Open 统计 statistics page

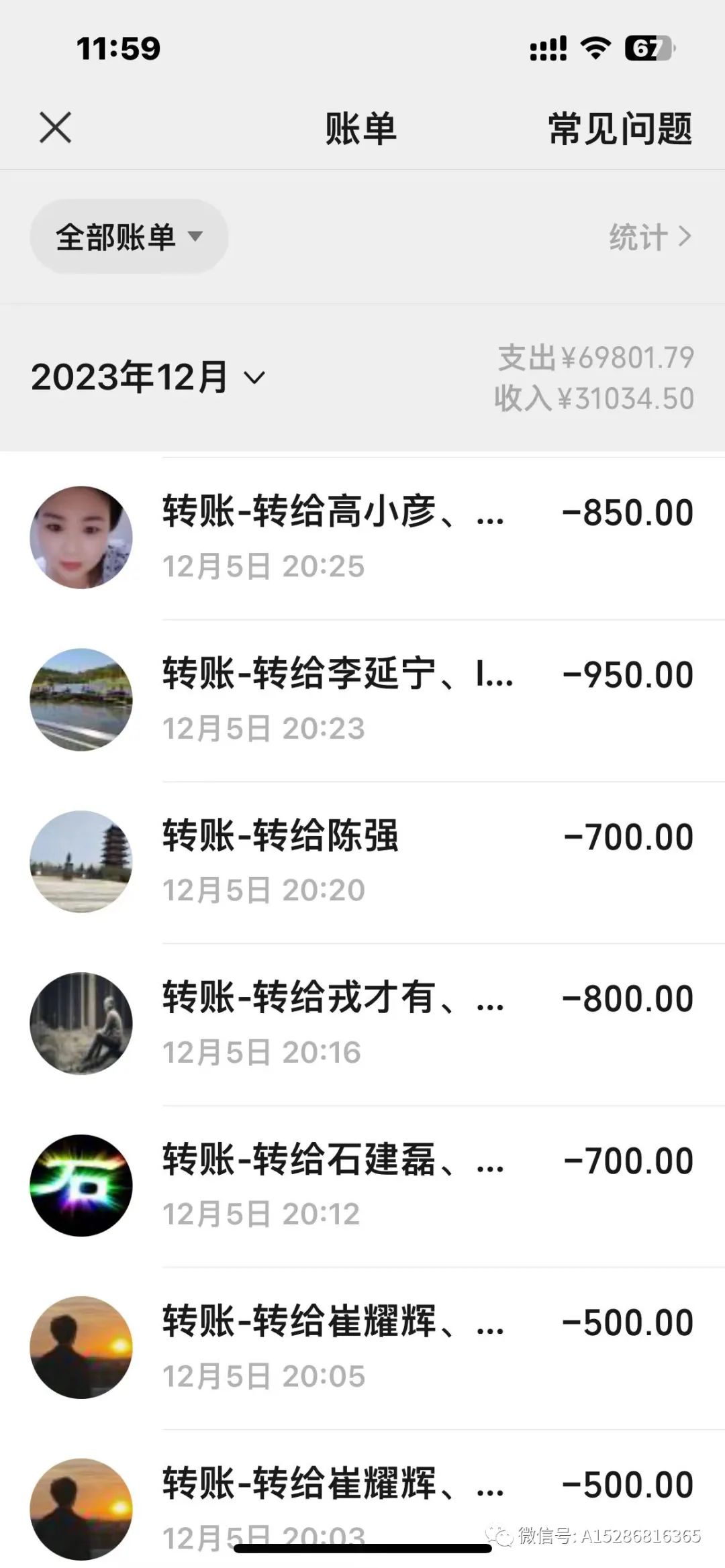(x=649, y=237)
